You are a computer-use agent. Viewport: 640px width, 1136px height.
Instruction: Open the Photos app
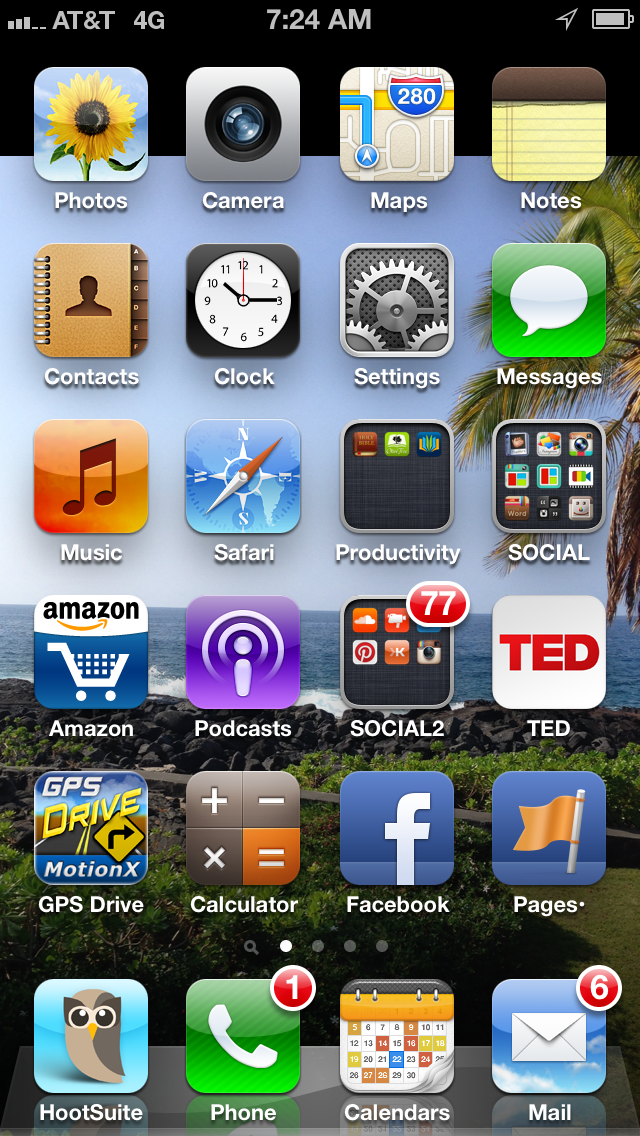pos(91,125)
